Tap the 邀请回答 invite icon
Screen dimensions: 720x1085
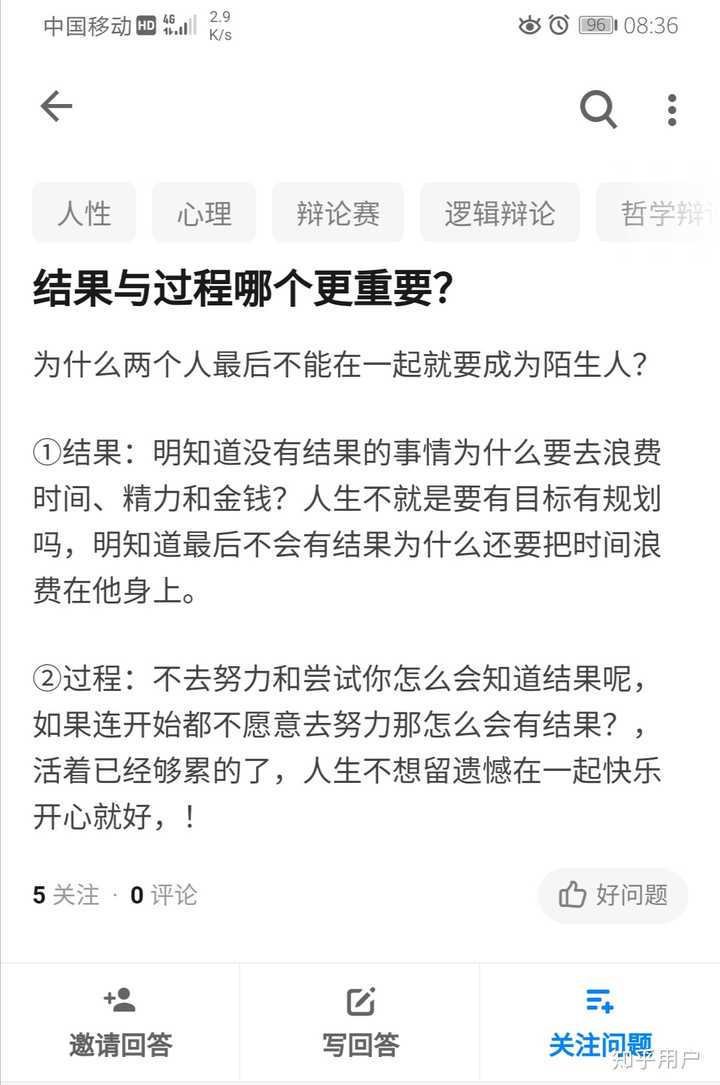(120, 999)
